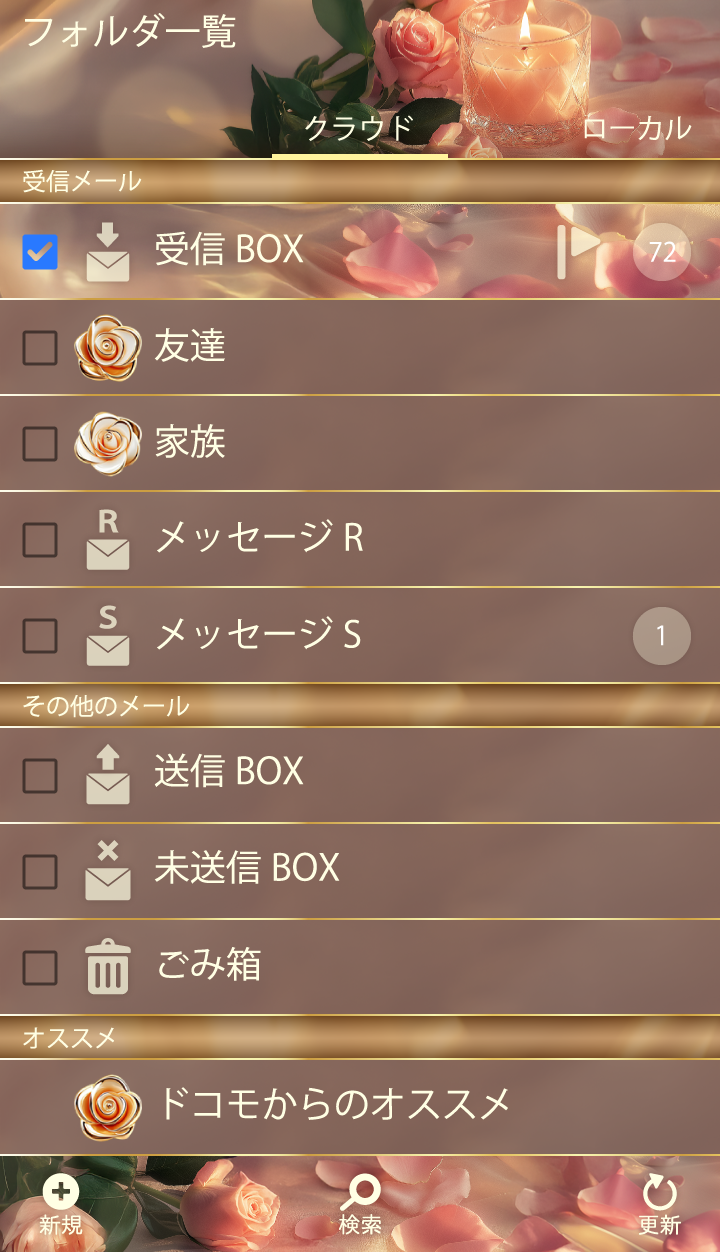720x1252 pixels.
Task: Uncheck the 受信 BOX checkbox
Action: coord(40,252)
